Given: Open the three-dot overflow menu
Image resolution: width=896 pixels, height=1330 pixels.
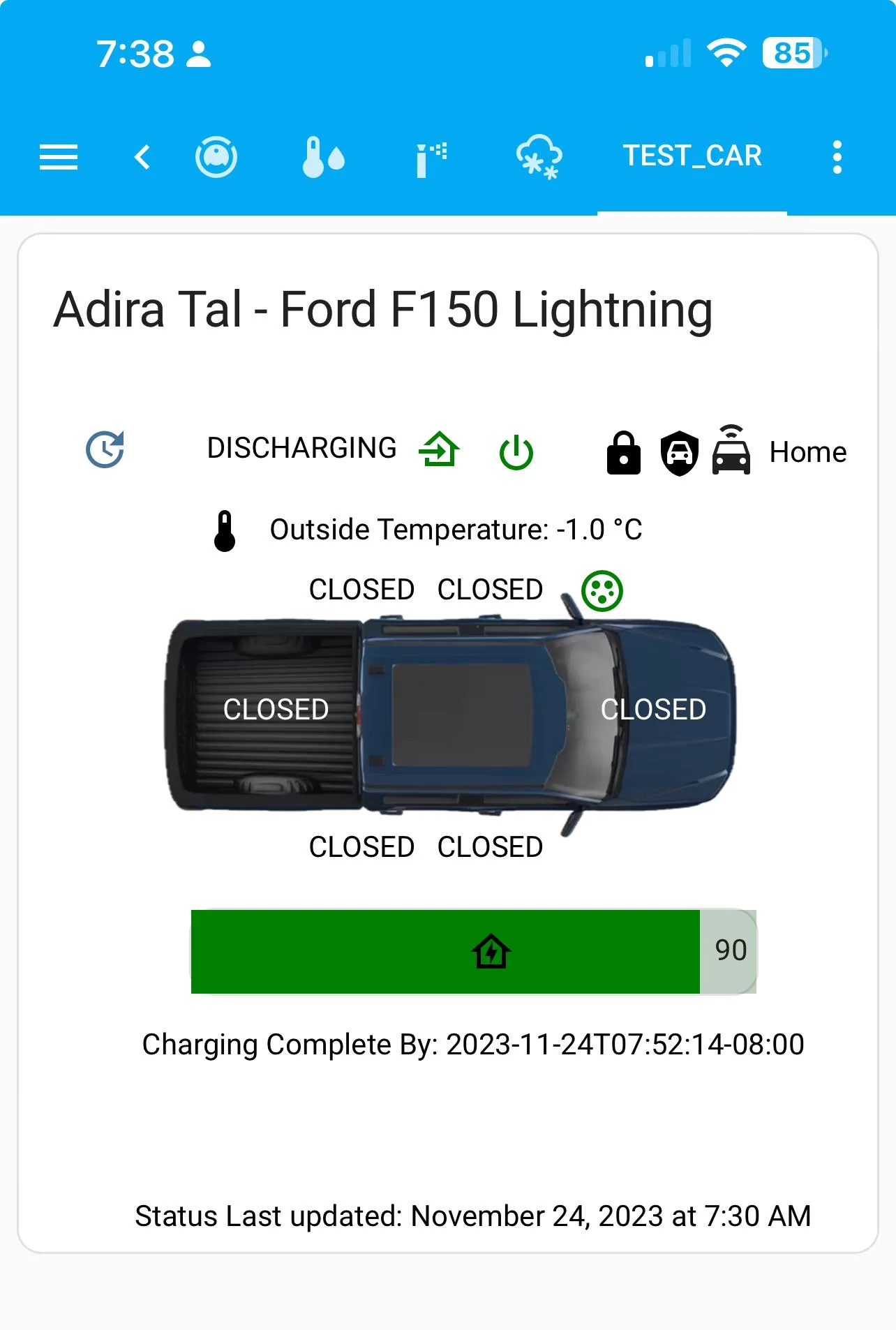Looking at the screenshot, I should [x=837, y=157].
